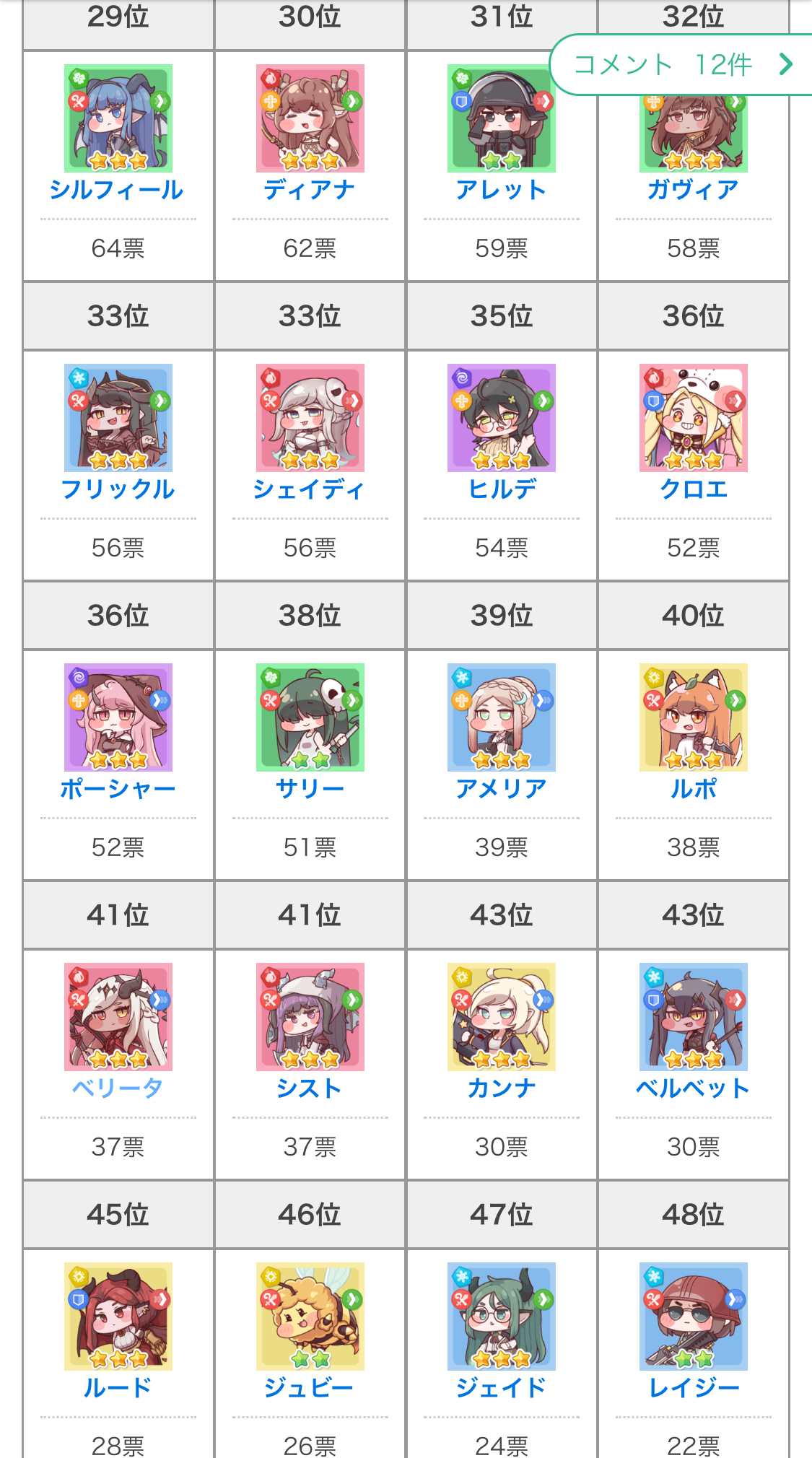The height and width of the screenshot is (1458, 812).
Task: Open the カンナ character link
Action: click(x=501, y=1088)
